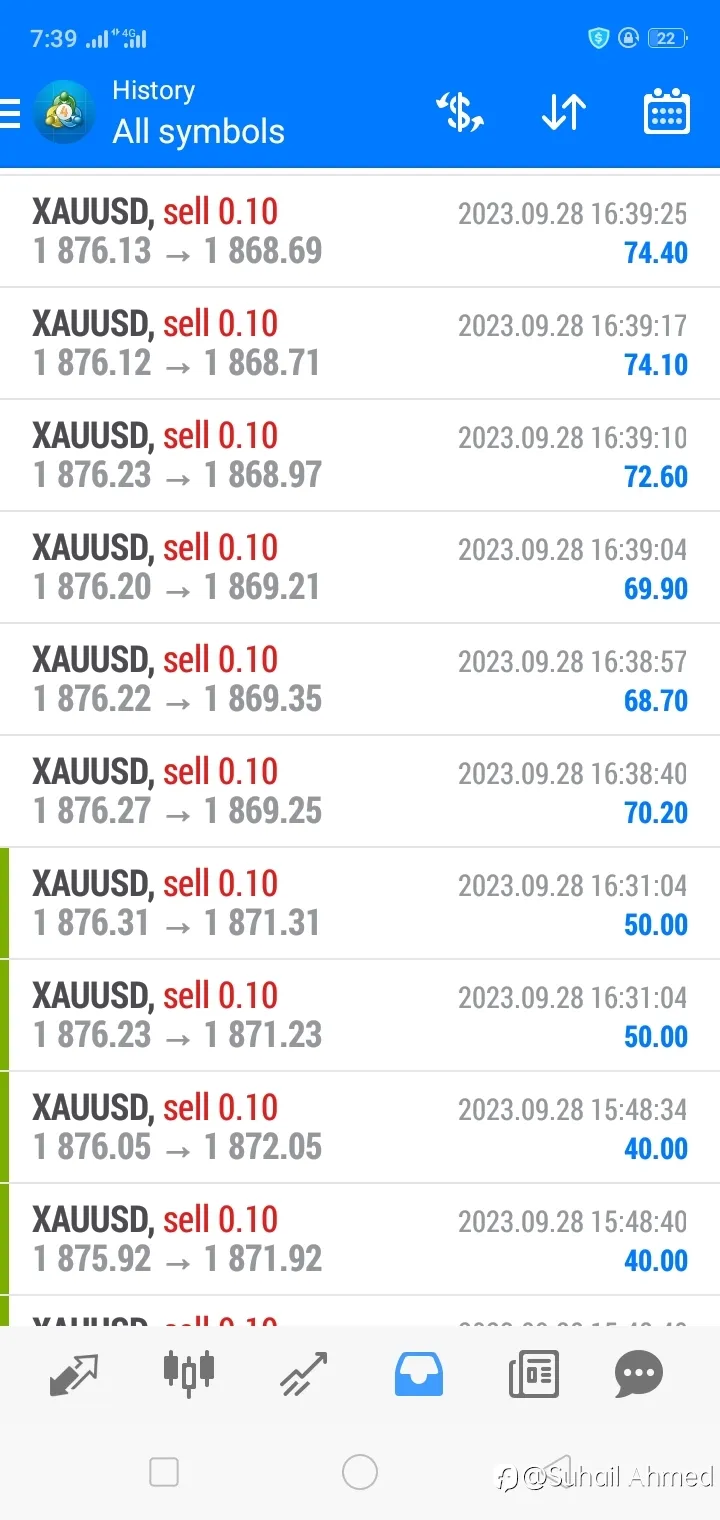Open the side drawer menu
Image resolution: width=720 pixels, height=1520 pixels.
(x=10, y=113)
